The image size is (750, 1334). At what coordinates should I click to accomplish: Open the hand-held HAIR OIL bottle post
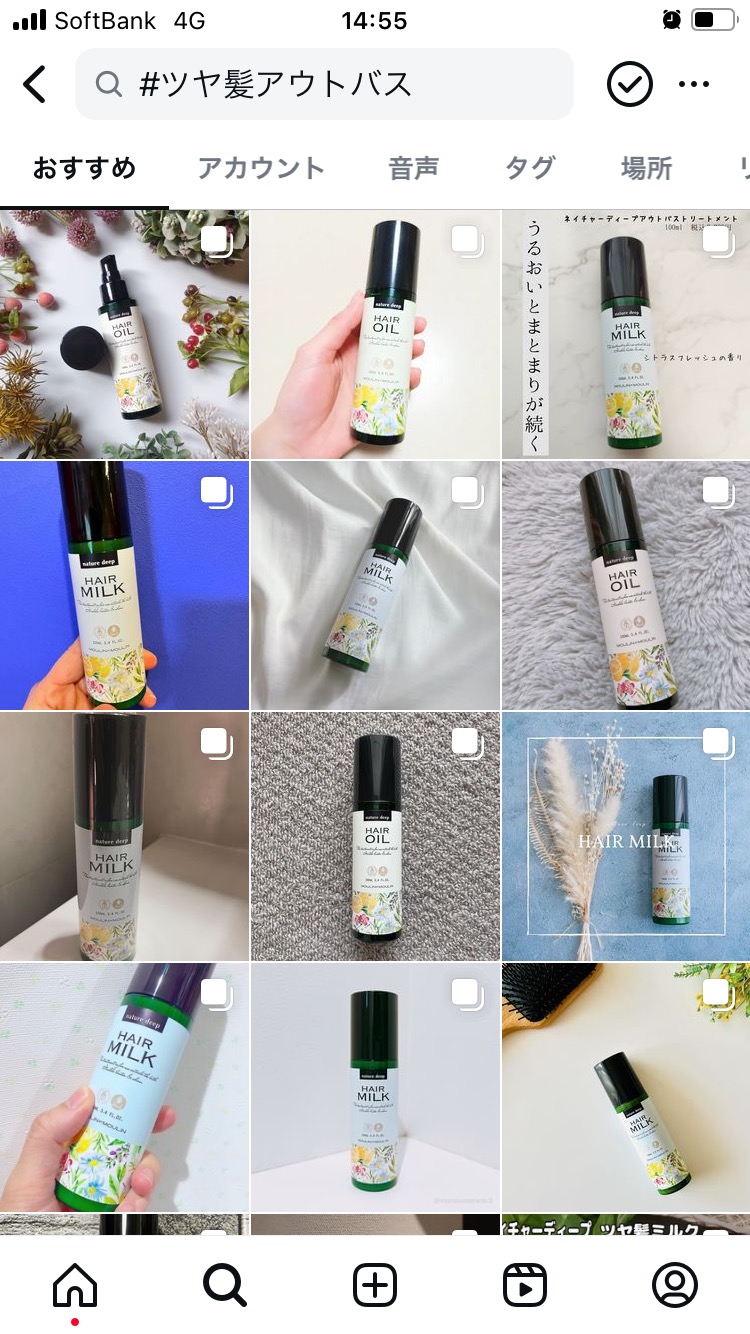point(375,335)
